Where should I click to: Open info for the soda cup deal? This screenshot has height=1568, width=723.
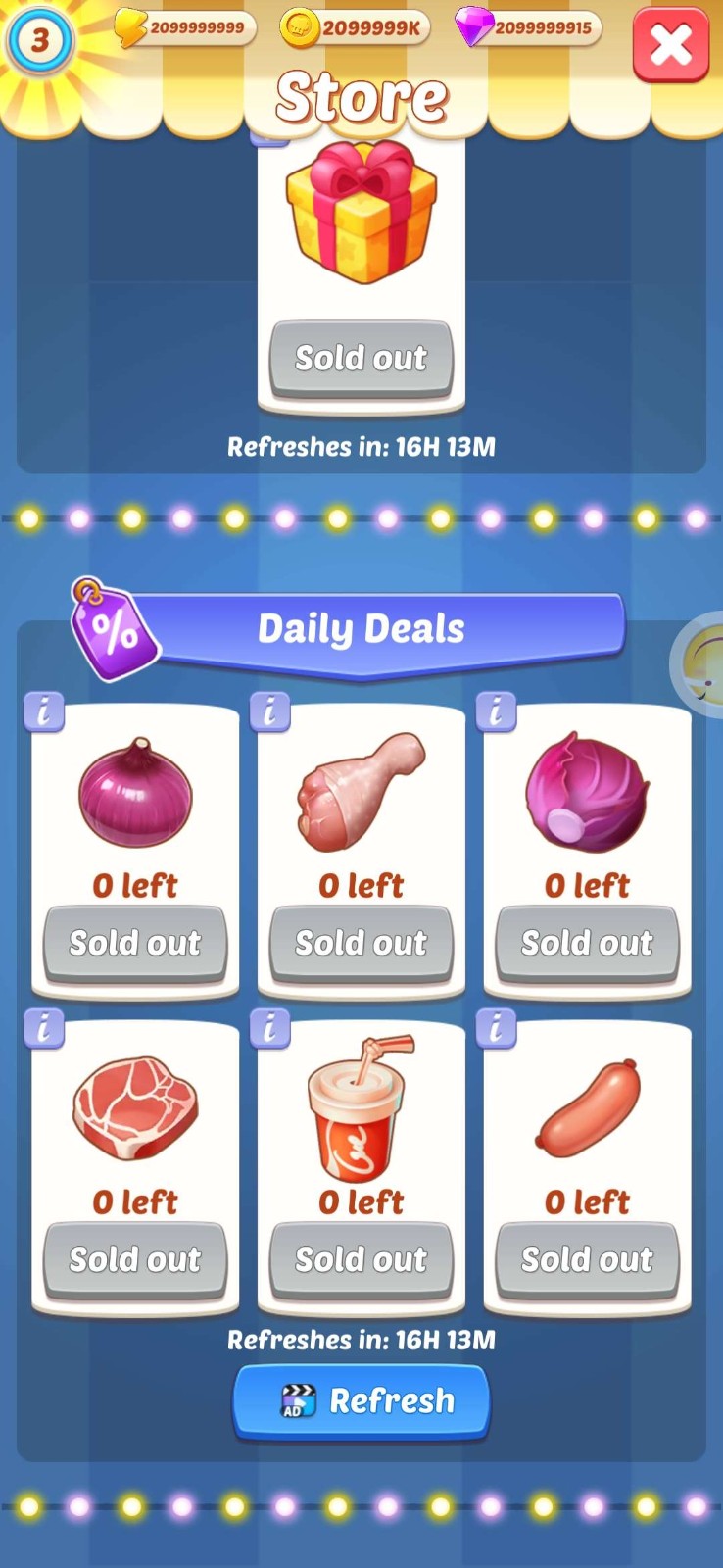(x=270, y=1029)
